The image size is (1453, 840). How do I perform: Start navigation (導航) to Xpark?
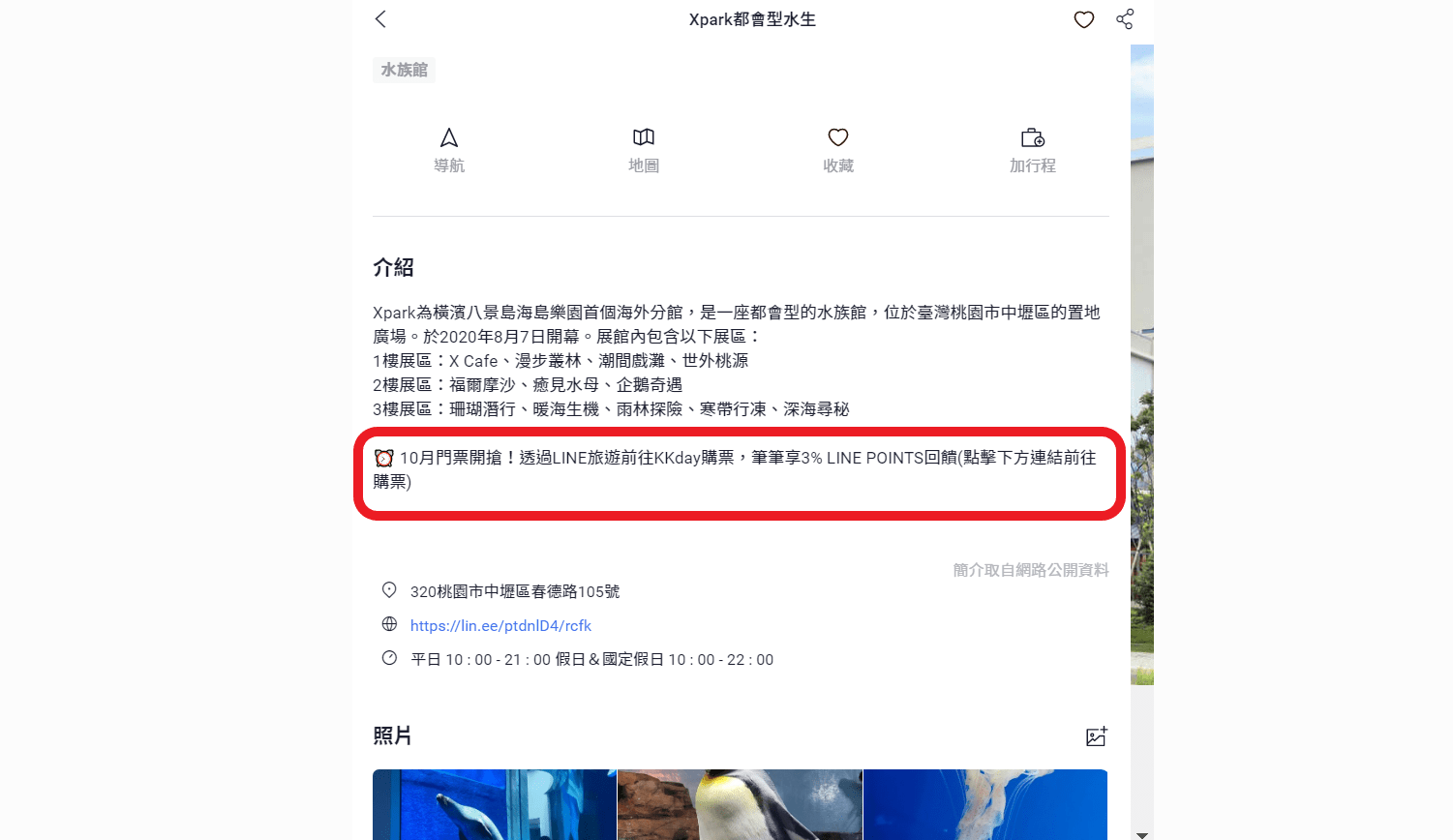point(449,150)
